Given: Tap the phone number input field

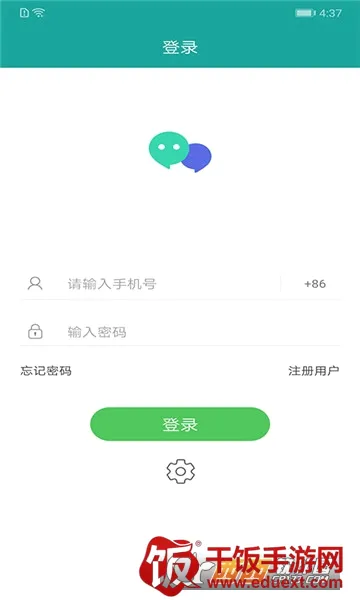Looking at the screenshot, I should 172,284.
